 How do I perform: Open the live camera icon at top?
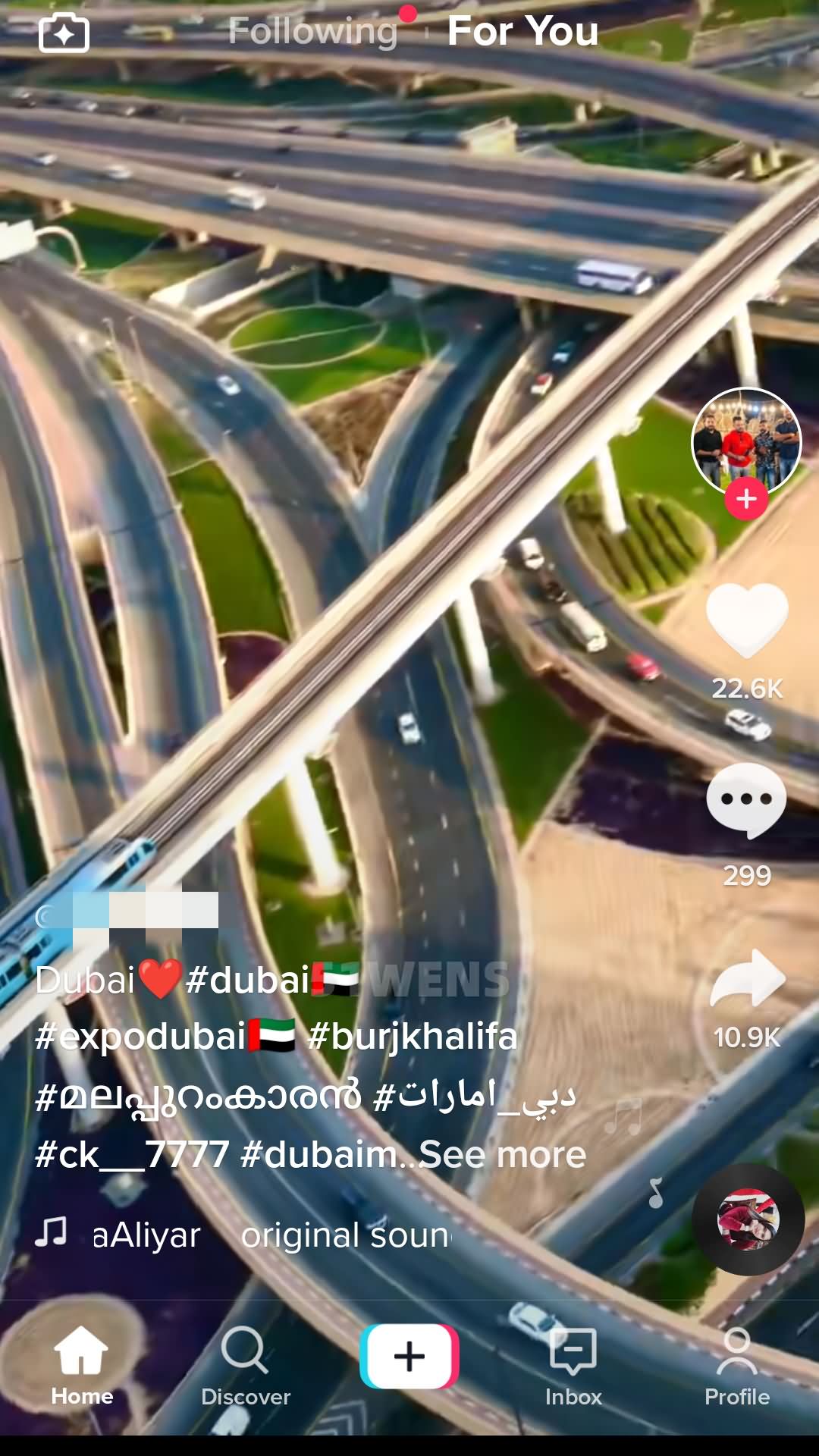click(64, 33)
